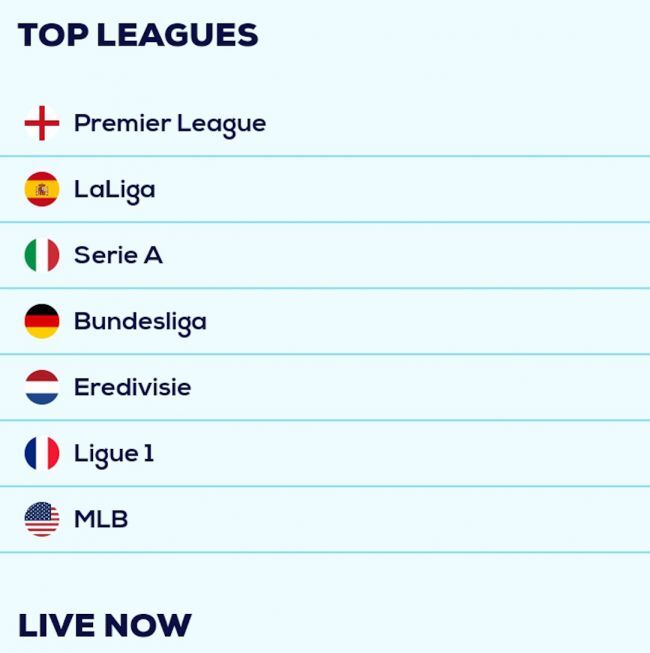Open the MLB league row
This screenshot has width=650, height=653.
pyautogui.click(x=100, y=519)
